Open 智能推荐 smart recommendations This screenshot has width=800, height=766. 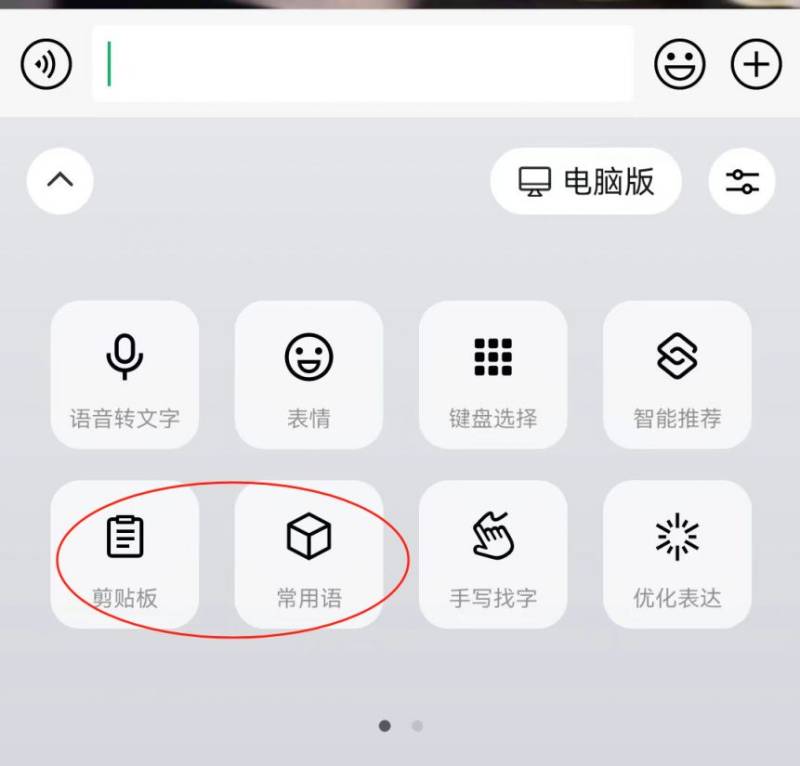pos(677,375)
